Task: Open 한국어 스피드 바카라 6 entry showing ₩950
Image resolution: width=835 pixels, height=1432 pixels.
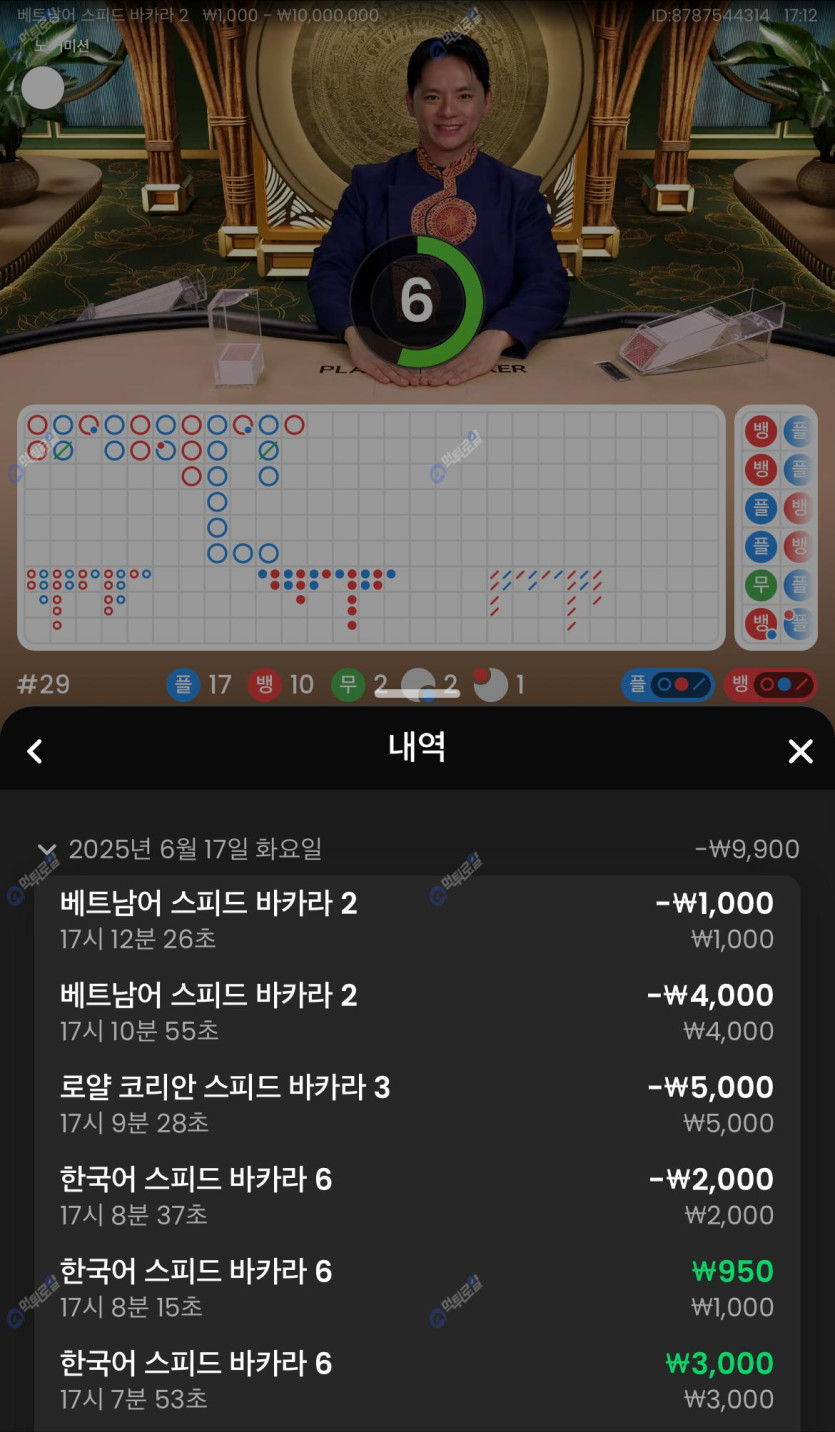Action: click(x=416, y=1288)
